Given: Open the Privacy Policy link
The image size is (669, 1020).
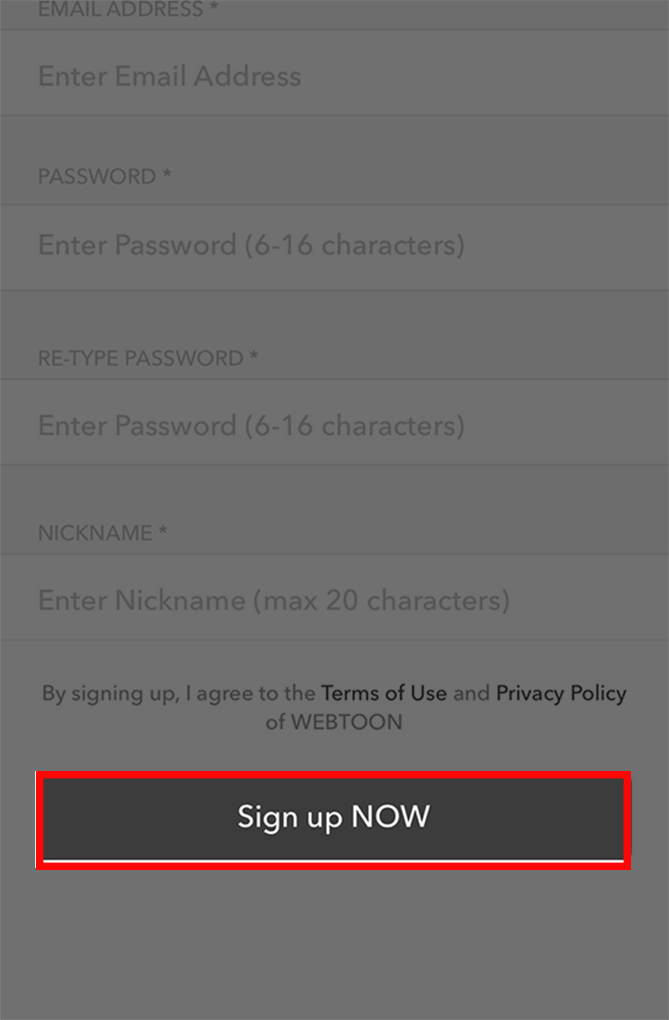Looking at the screenshot, I should (561, 693).
